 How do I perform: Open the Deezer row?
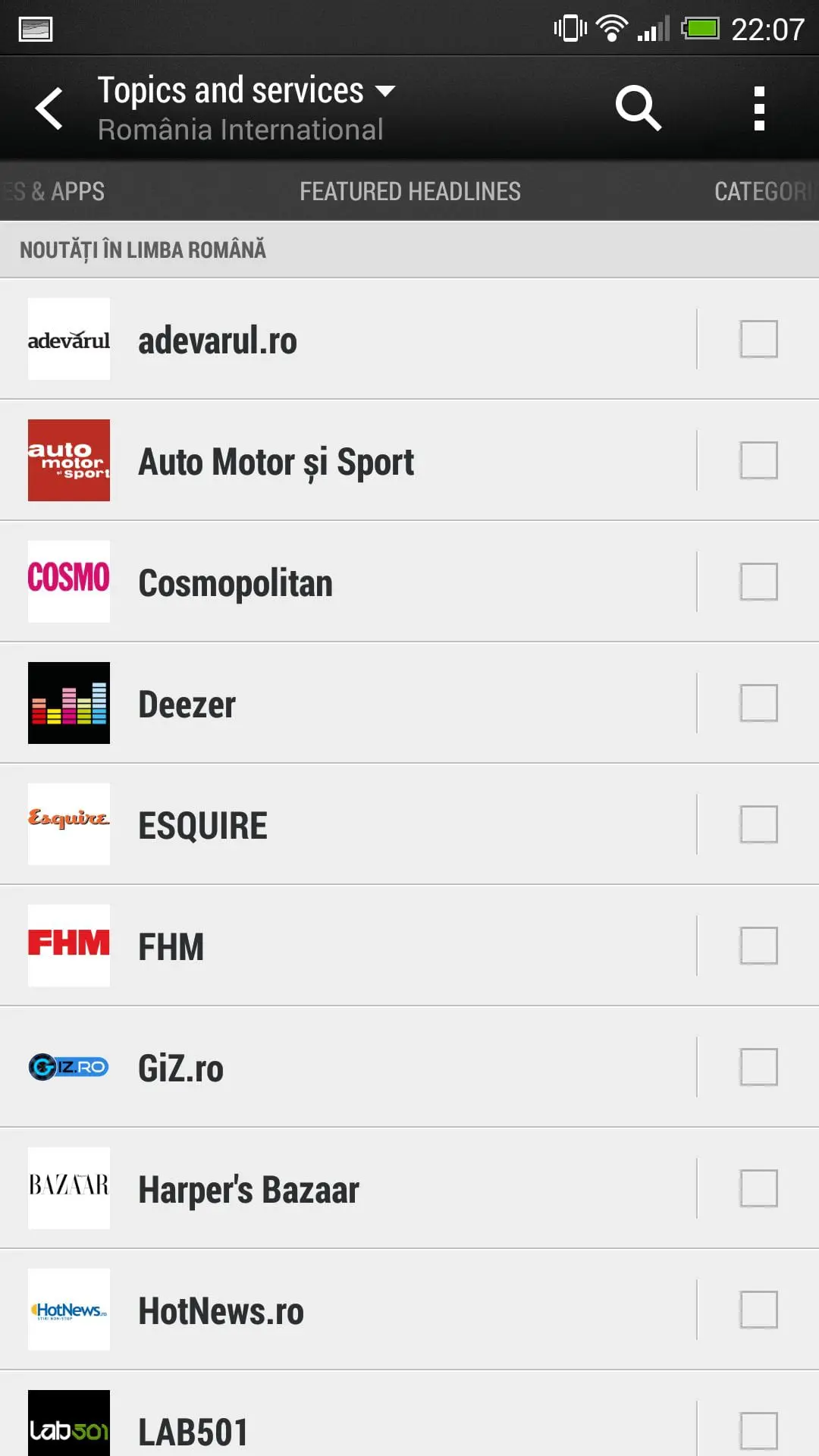[x=347, y=703]
